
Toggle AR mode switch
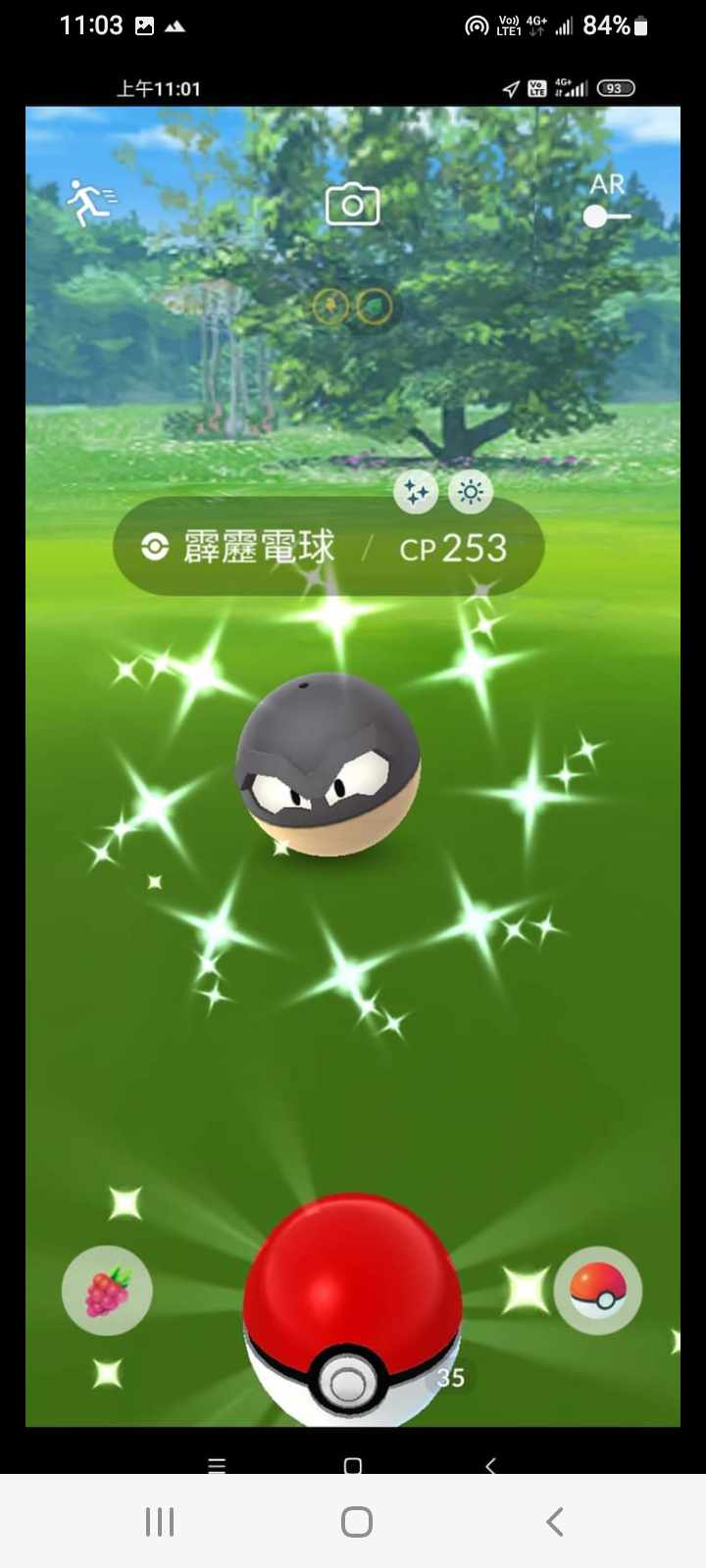pyautogui.click(x=606, y=216)
